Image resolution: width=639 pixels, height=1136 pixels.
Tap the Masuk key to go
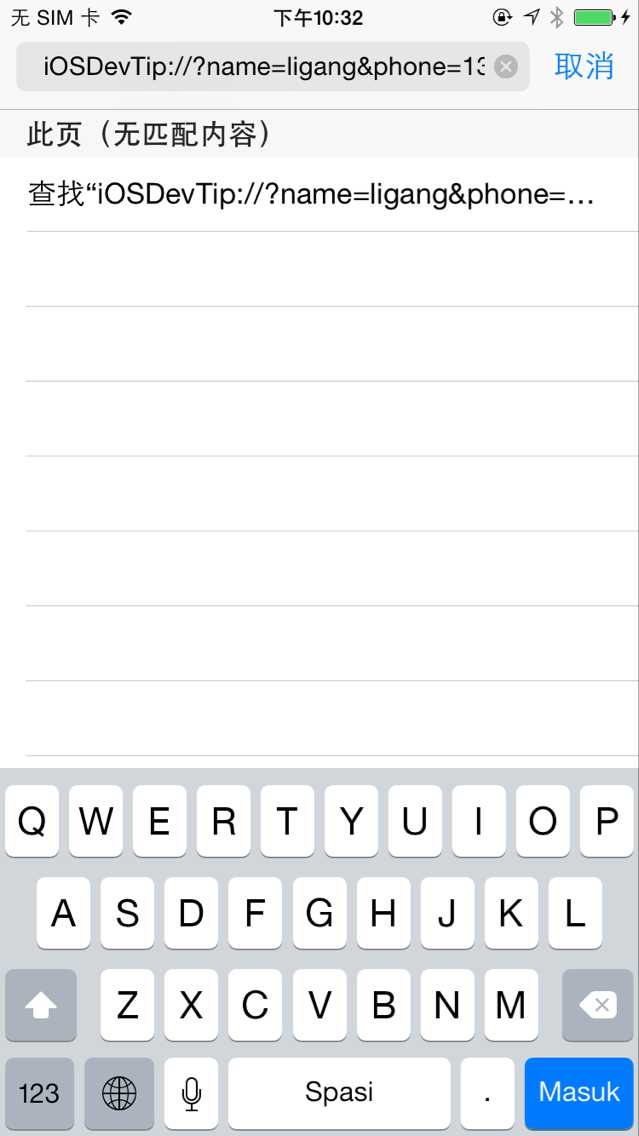coord(579,1093)
